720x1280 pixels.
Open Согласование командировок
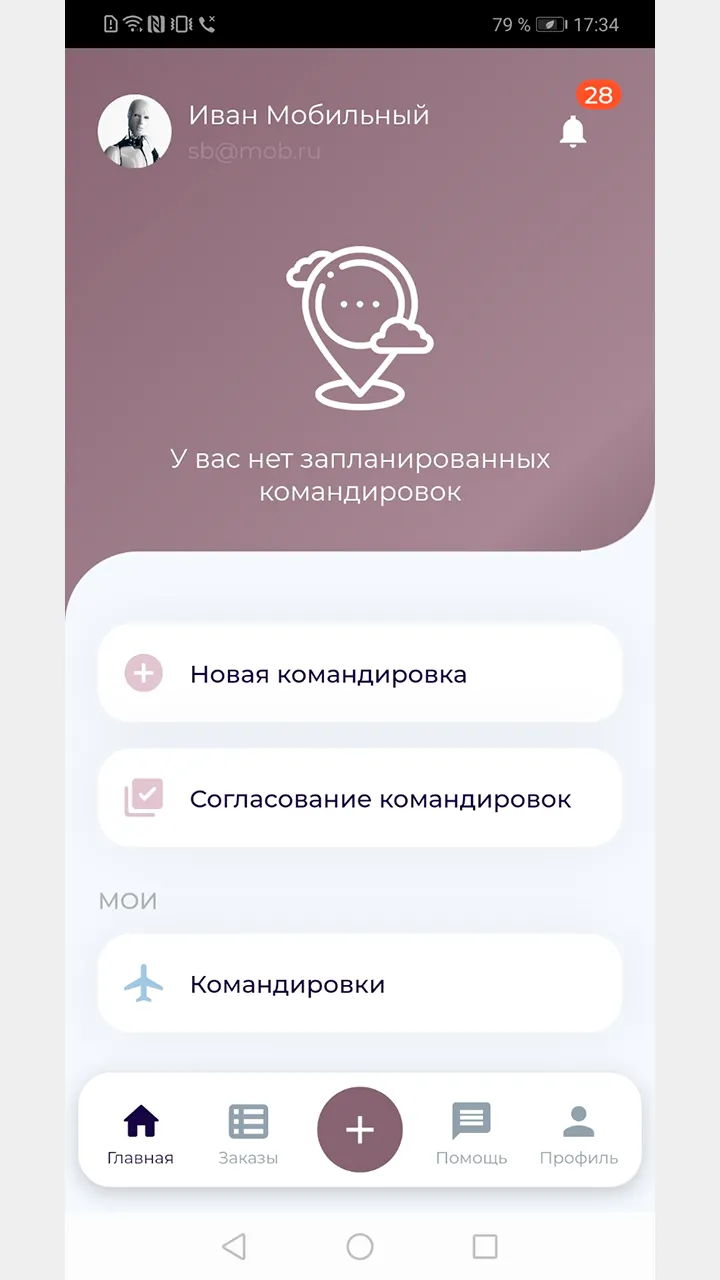click(360, 799)
